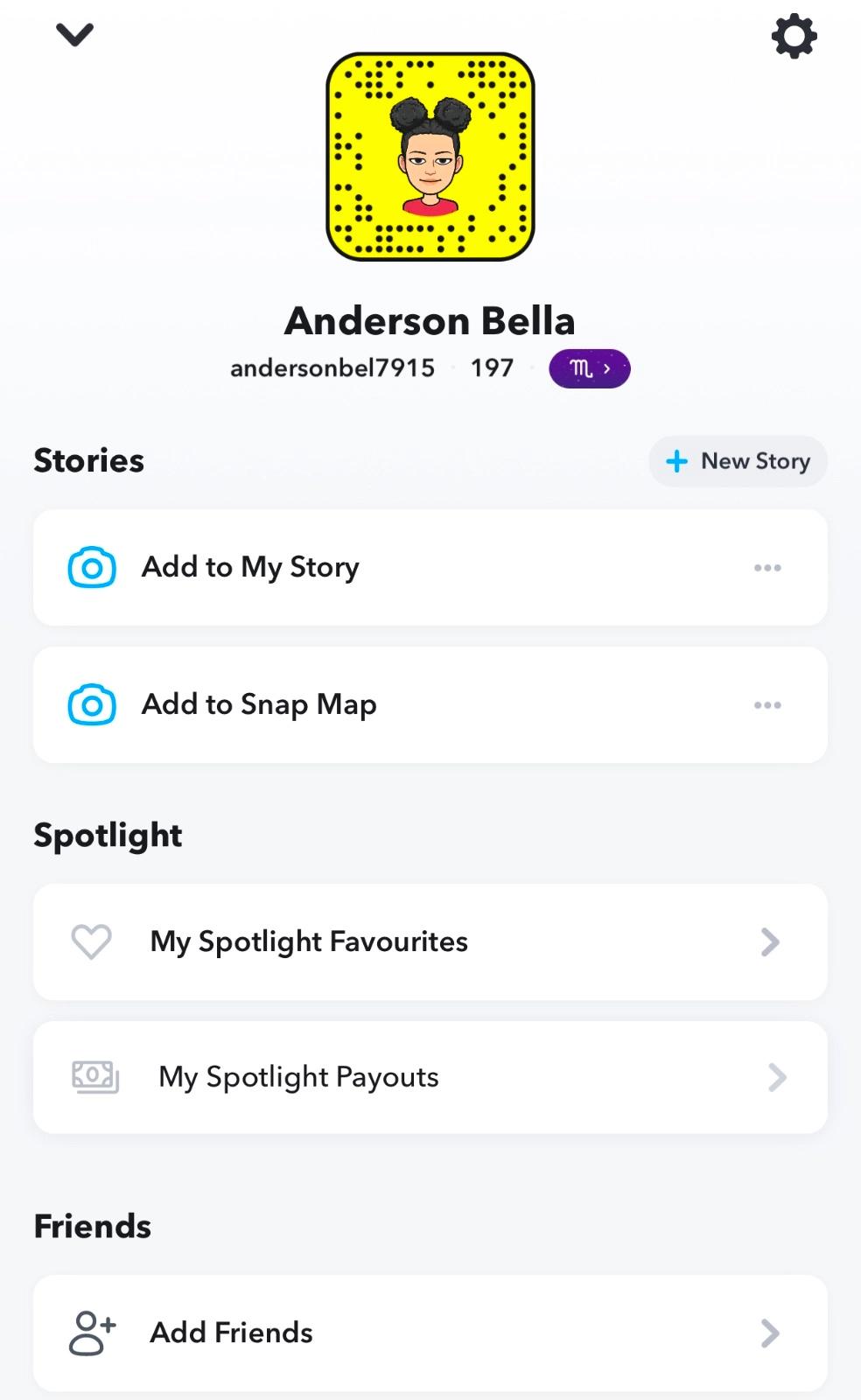
Task: Open the Scorpio zodiac badge
Action: point(589,368)
